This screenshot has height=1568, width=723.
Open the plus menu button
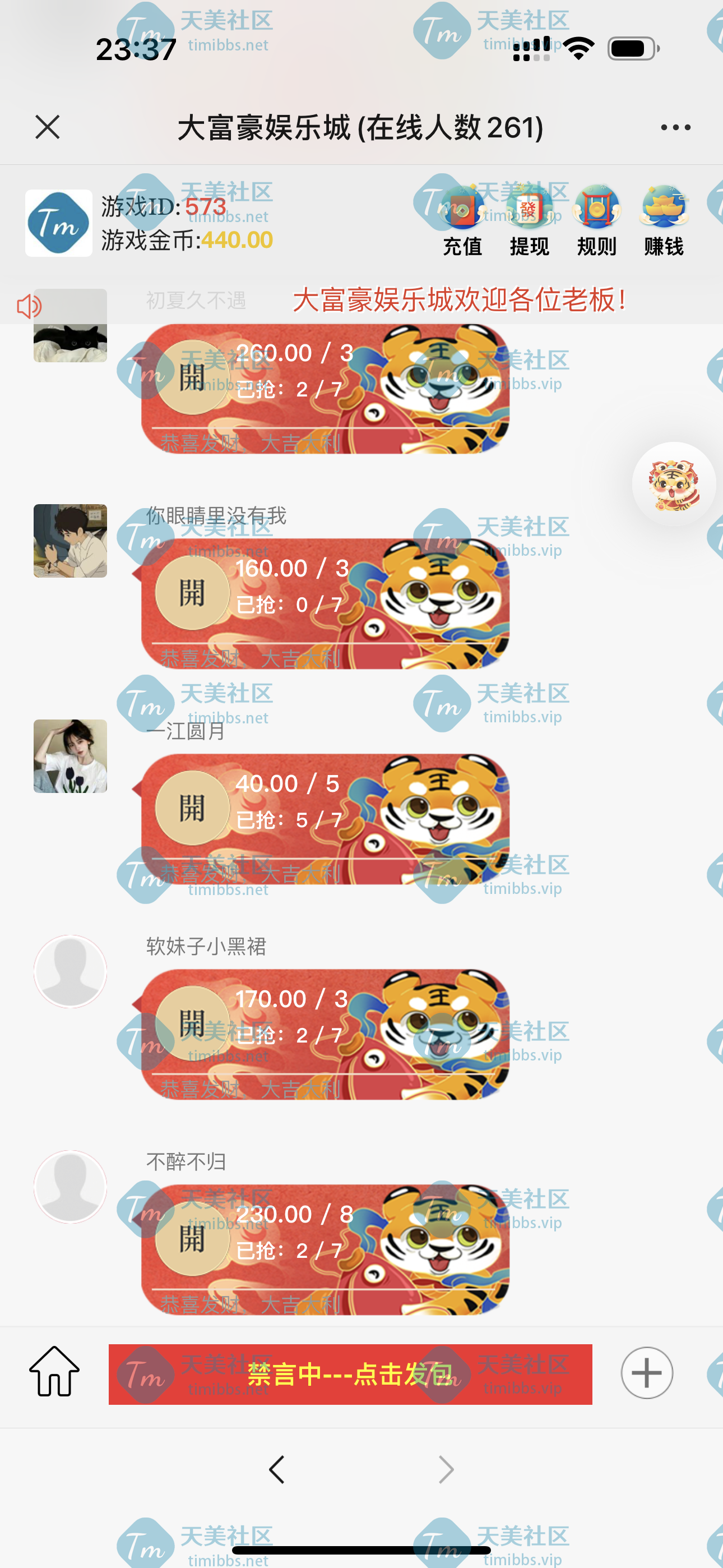(x=646, y=1373)
